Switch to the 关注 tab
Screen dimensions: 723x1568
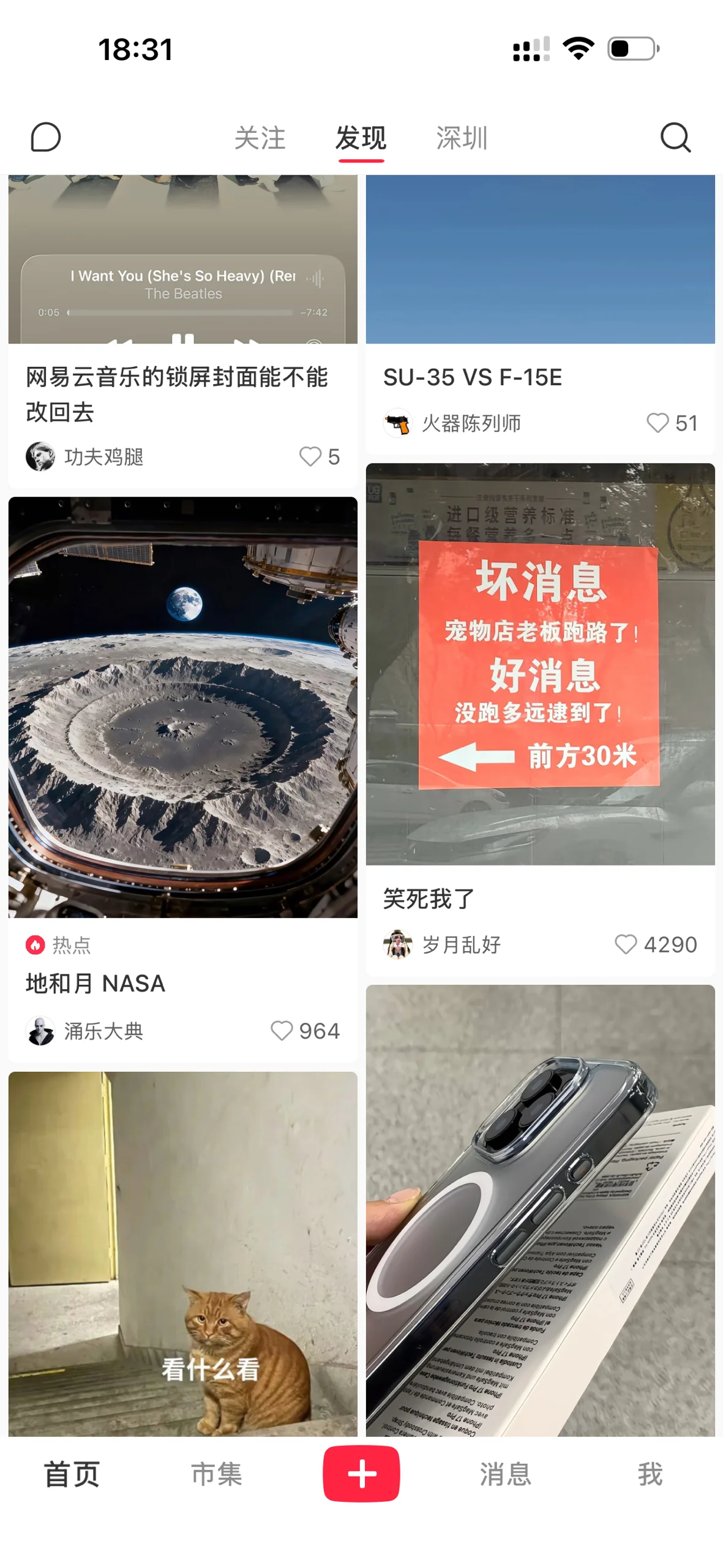[260, 138]
